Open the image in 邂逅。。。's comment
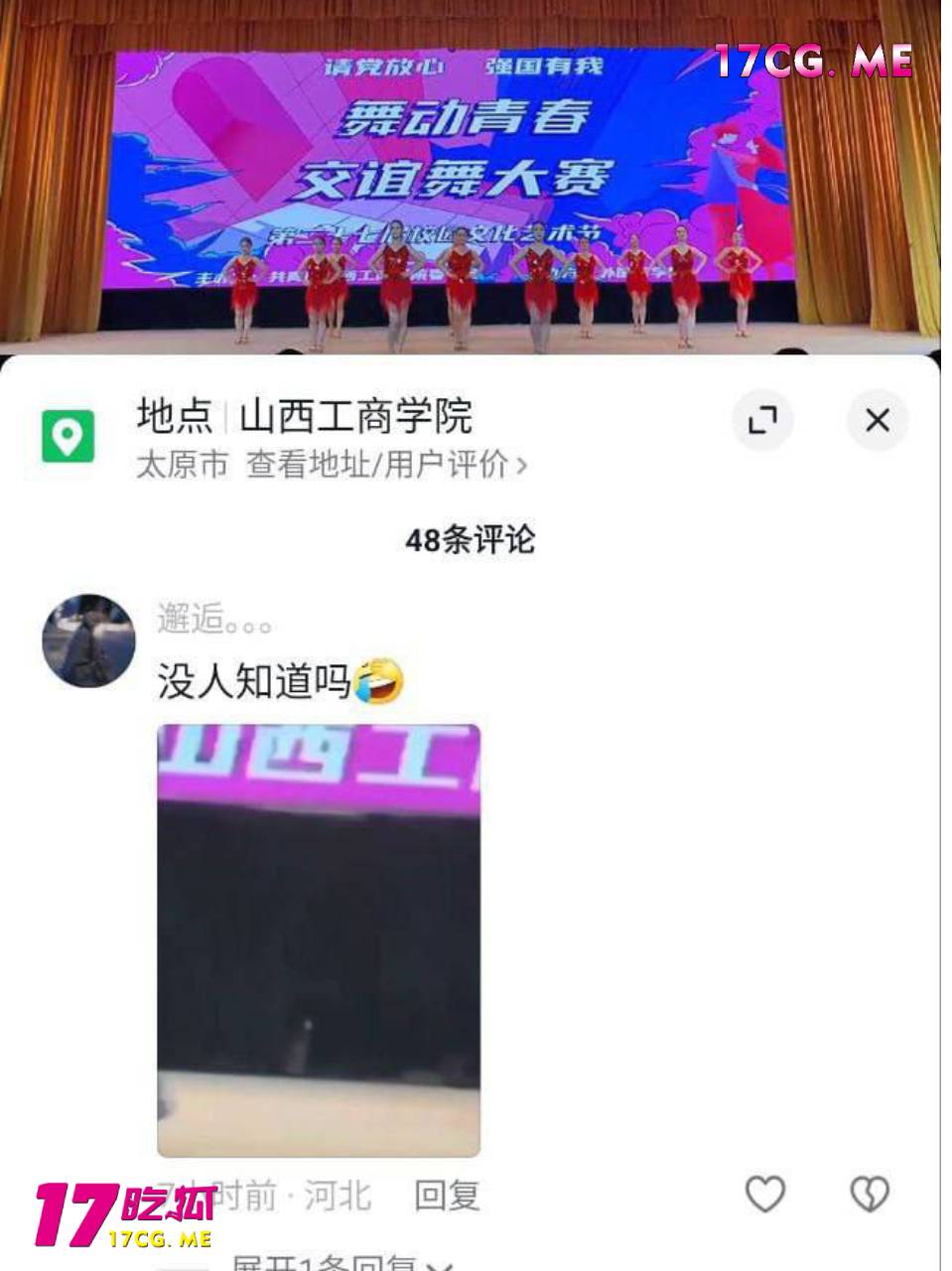The image size is (952, 1271). 318,939
